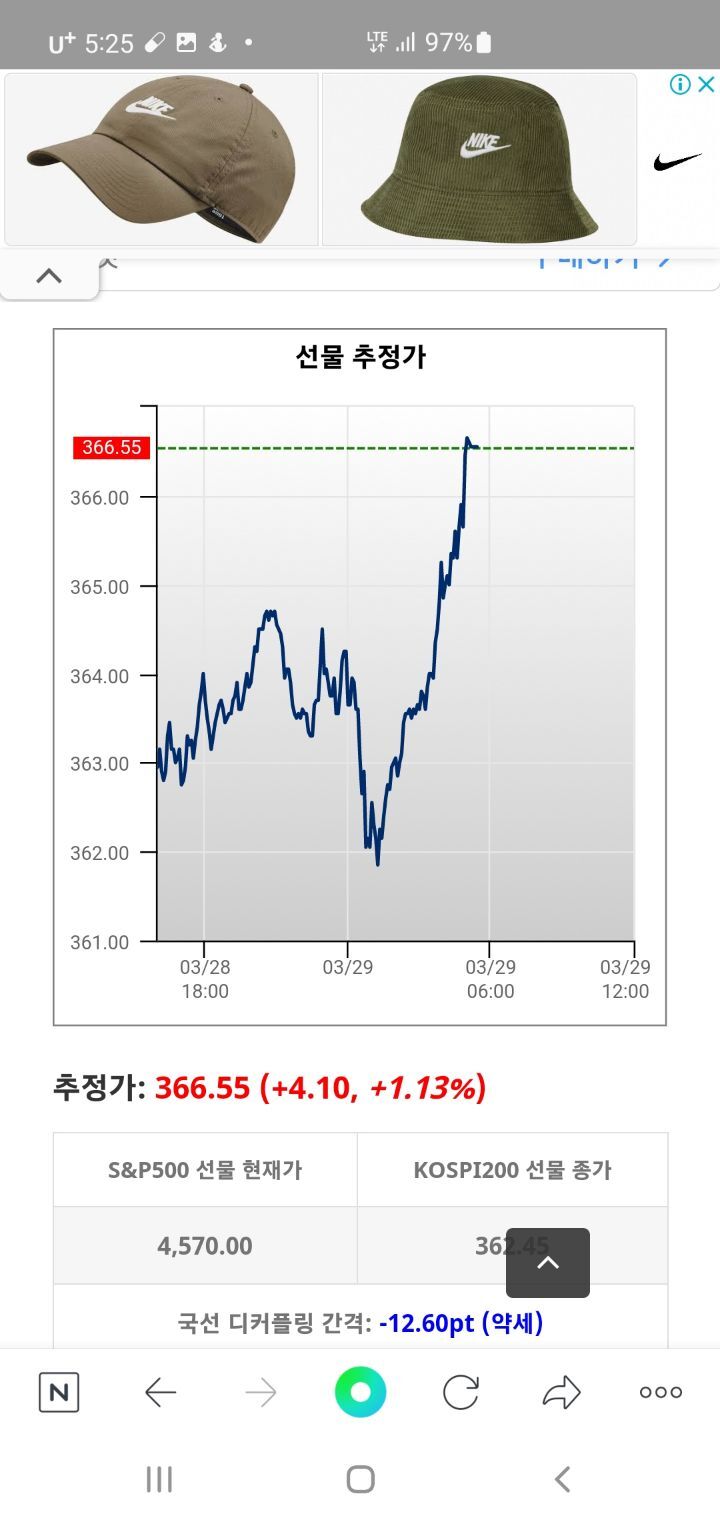Collapse the top bar with the chevron tab
Image resolution: width=720 pixels, height=1520 pixels.
coord(49,276)
